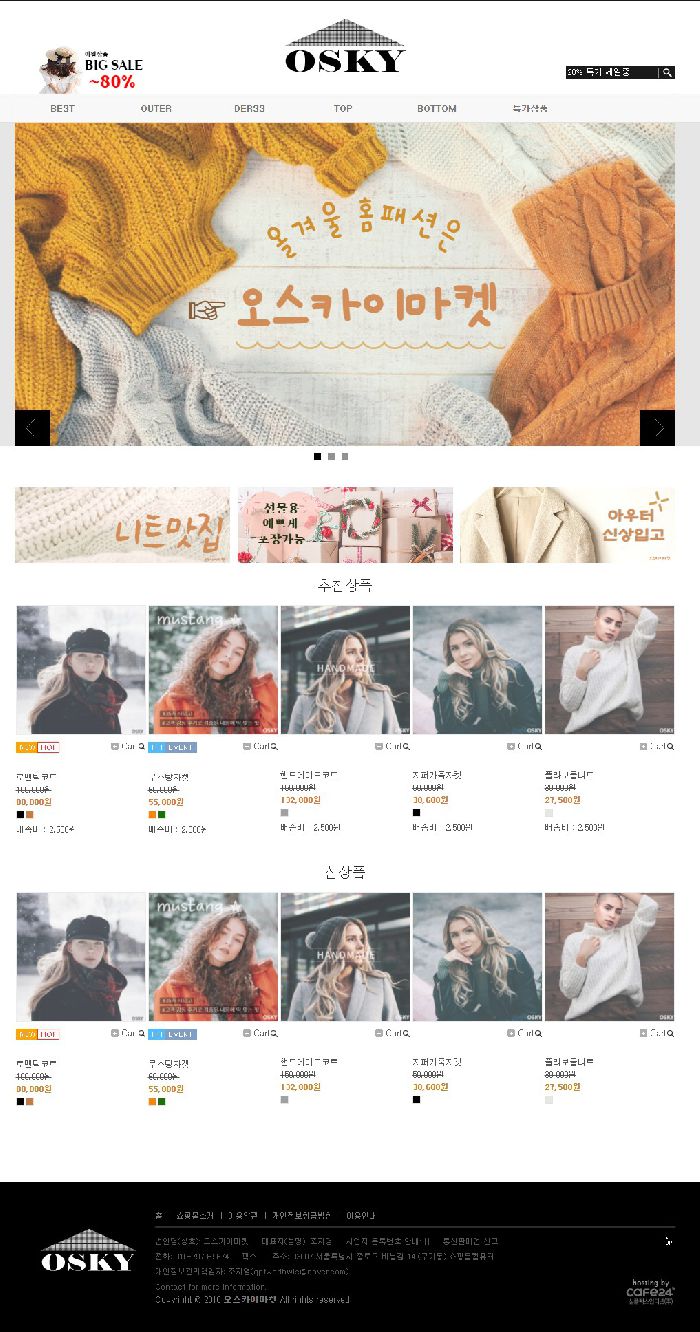
Task: Open the mustang jacket product, first row
Action: (x=213, y=670)
